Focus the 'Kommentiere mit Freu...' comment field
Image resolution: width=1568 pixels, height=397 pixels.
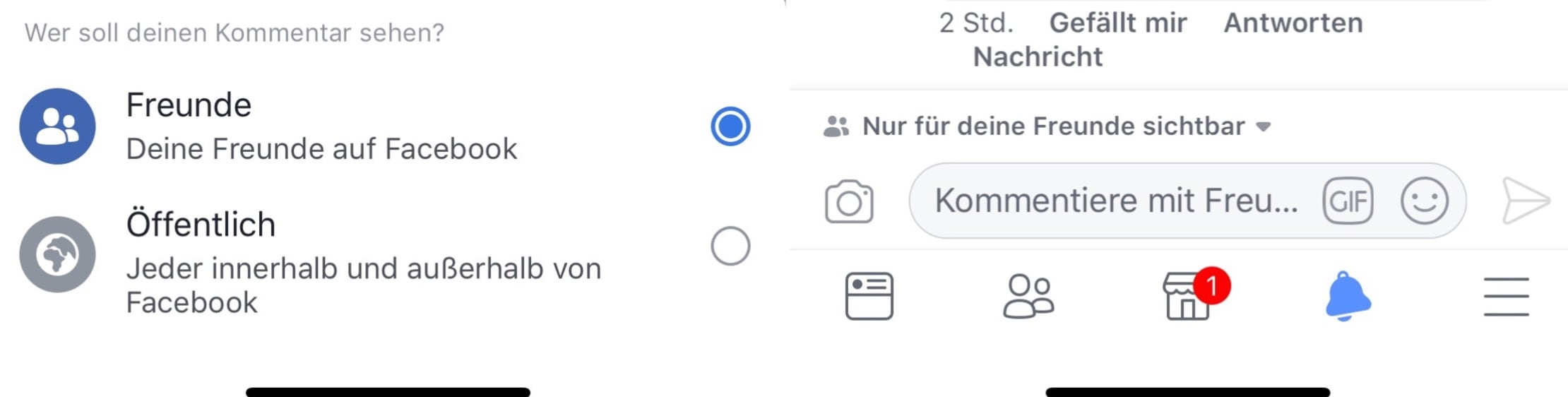(1116, 201)
